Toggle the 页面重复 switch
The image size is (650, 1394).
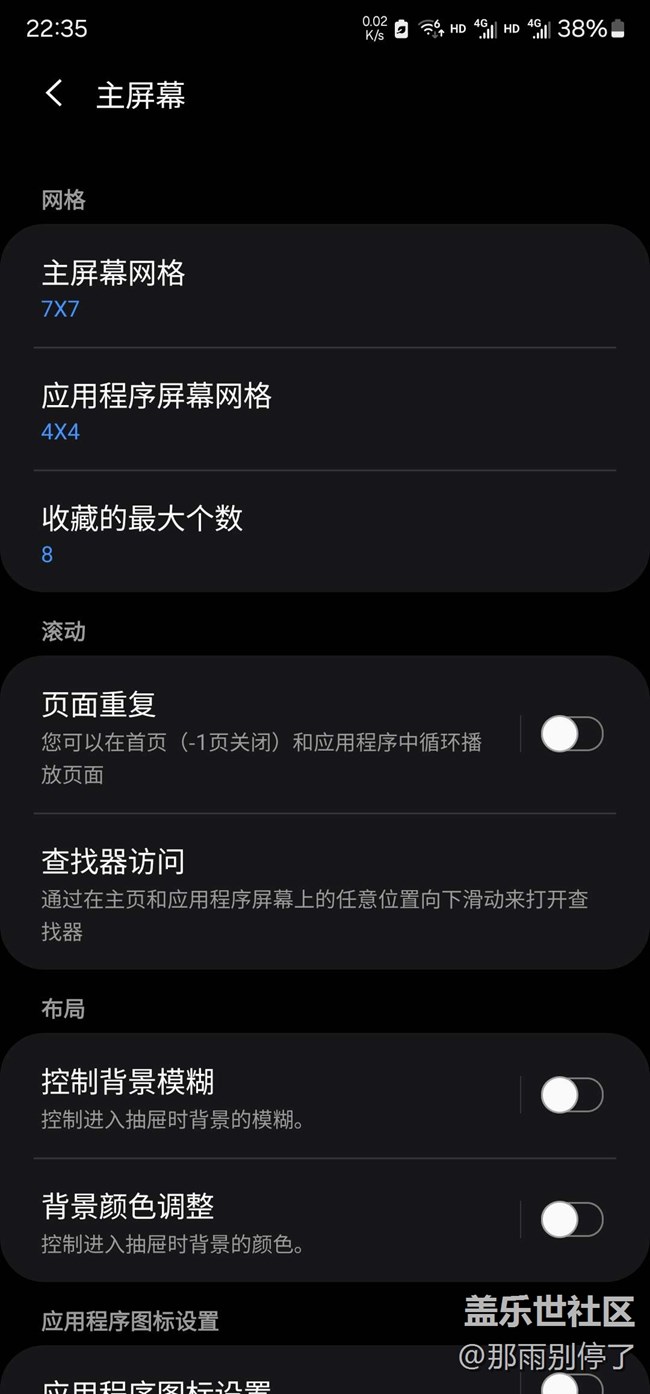(572, 735)
